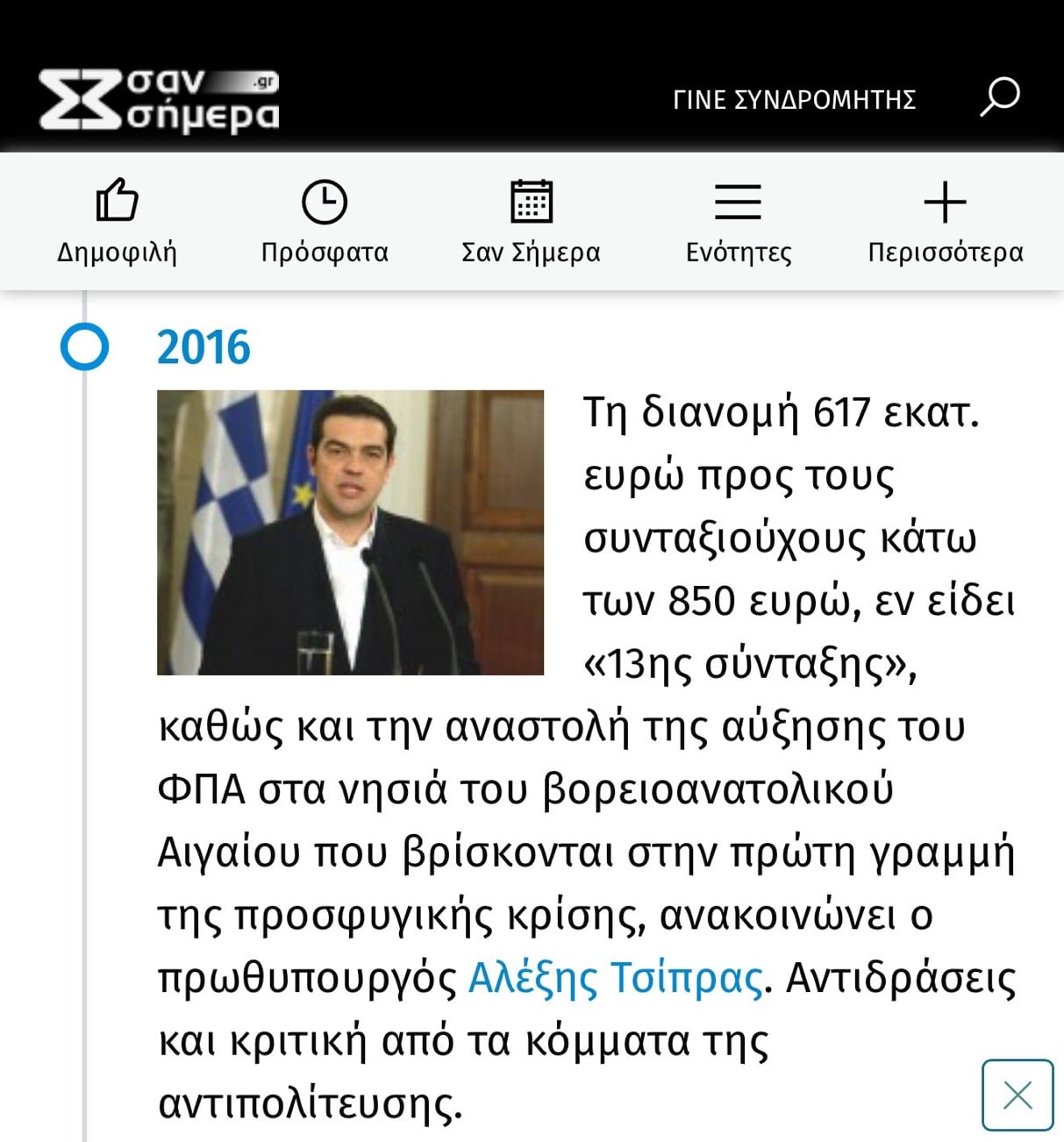This screenshot has width=1064, height=1142.
Task: Open the Αλέξης Τσίπρας link
Action: 615,978
